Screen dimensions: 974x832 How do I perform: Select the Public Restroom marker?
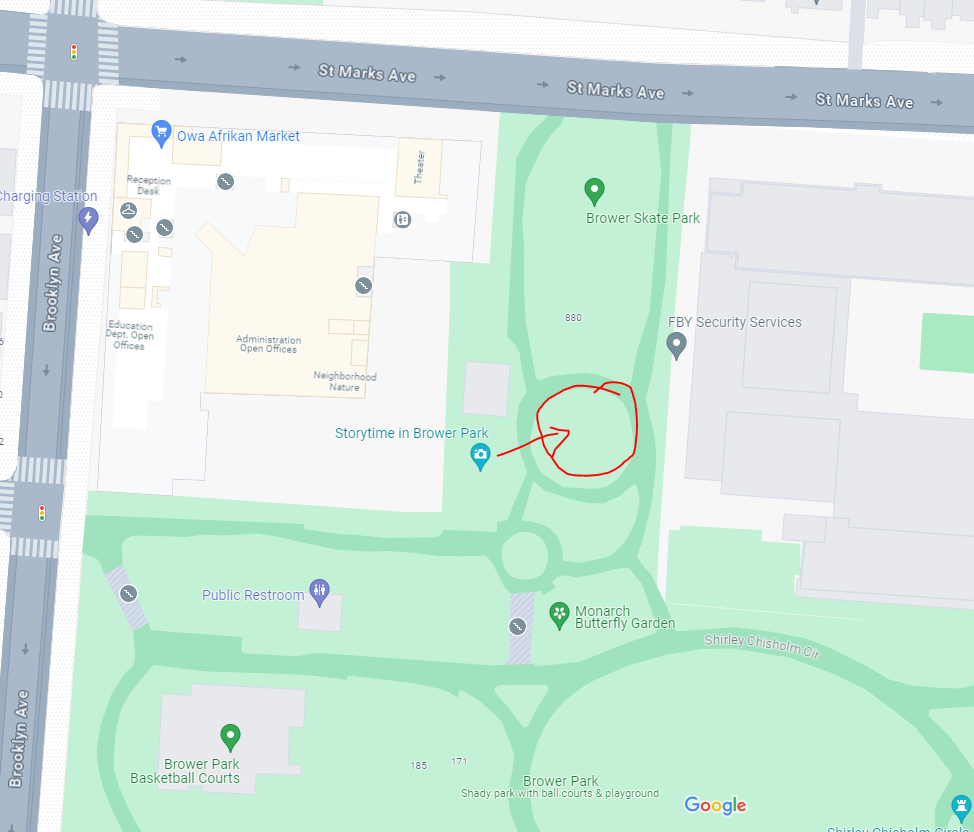[x=319, y=590]
